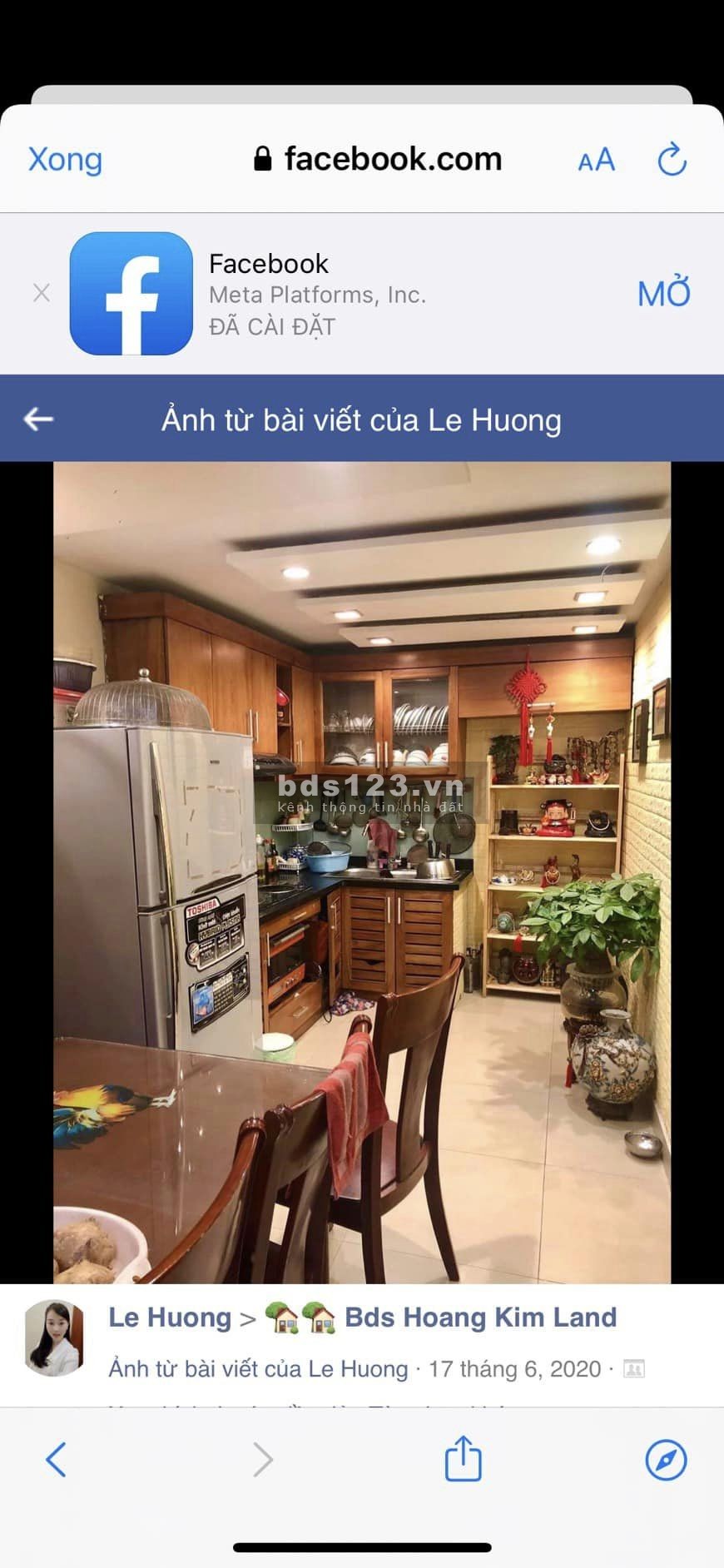
Task: Dismiss the Facebook app banner
Action: [x=42, y=293]
